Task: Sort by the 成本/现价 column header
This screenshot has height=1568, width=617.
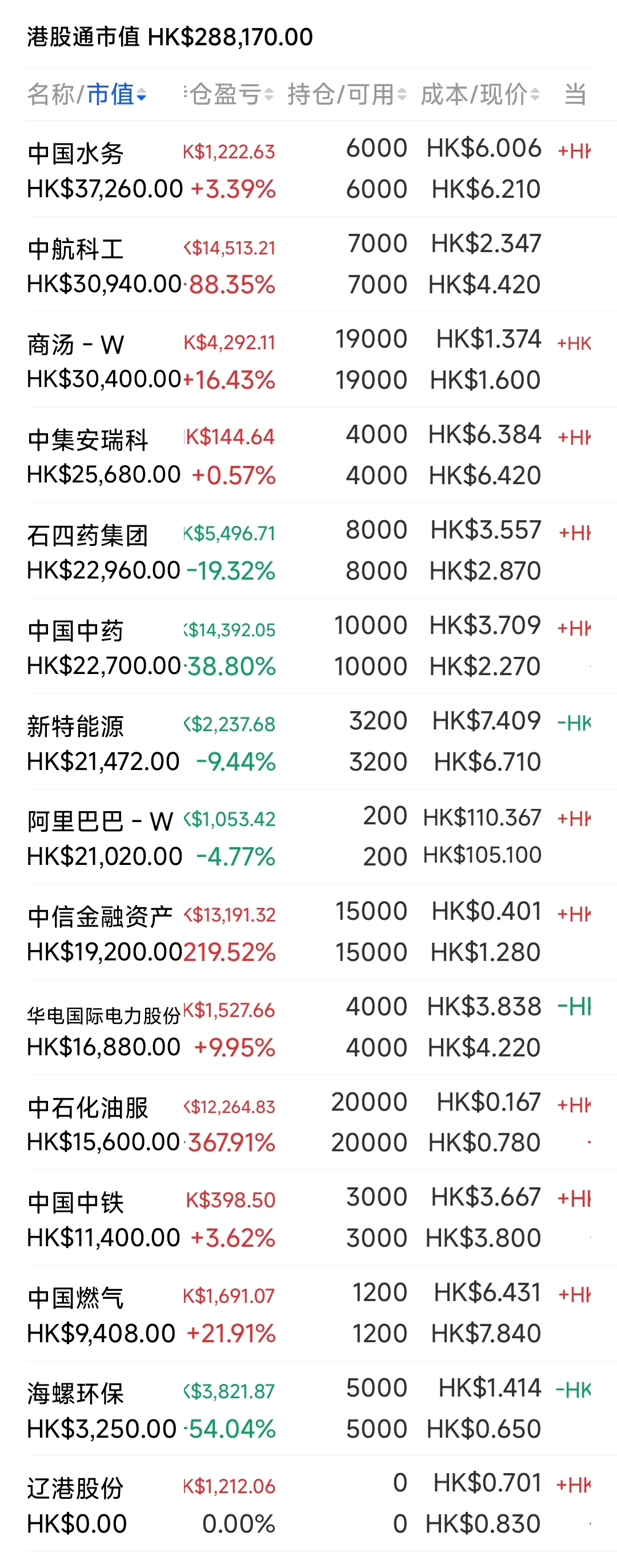Action: pos(480,95)
